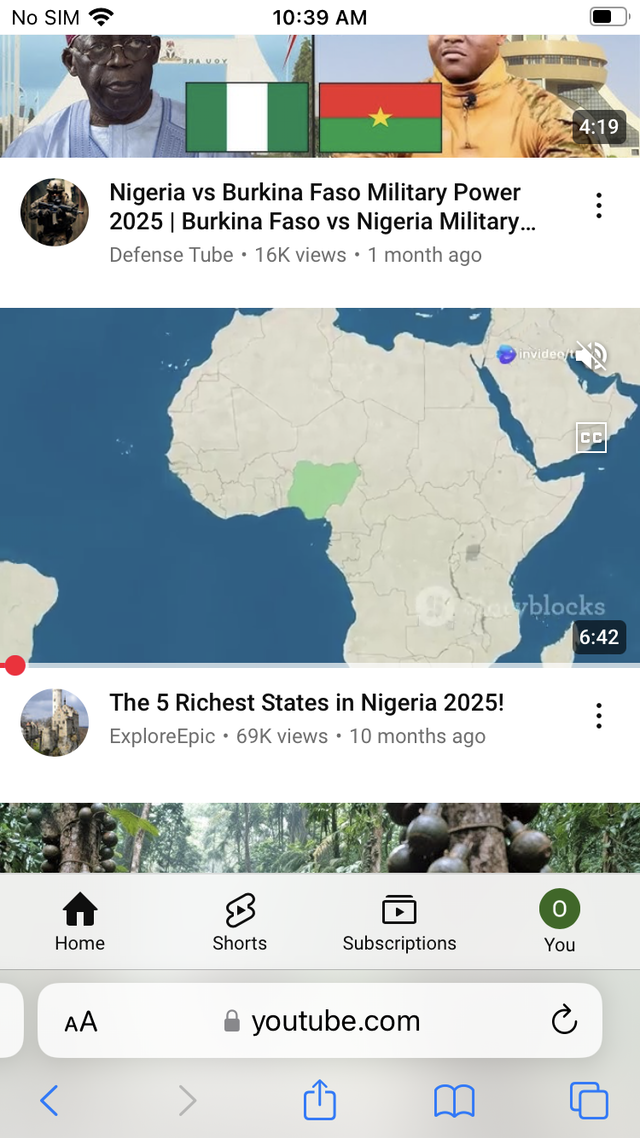Open options for 5 Richest States video
Viewport: 640px width, 1138px height.
point(598,716)
